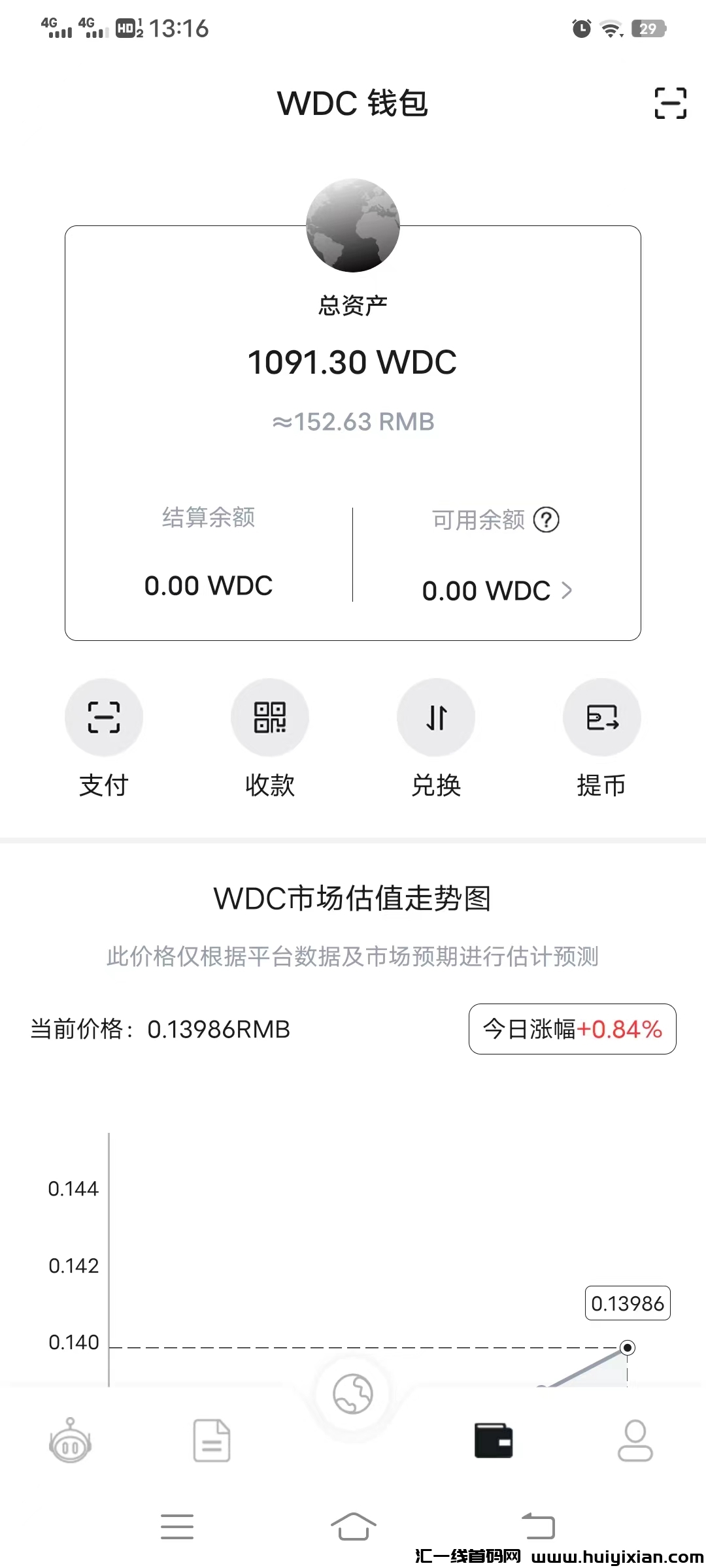706x1568 pixels.
Task: Tap the 兑换 exchange arrows icon
Action: [x=436, y=717]
